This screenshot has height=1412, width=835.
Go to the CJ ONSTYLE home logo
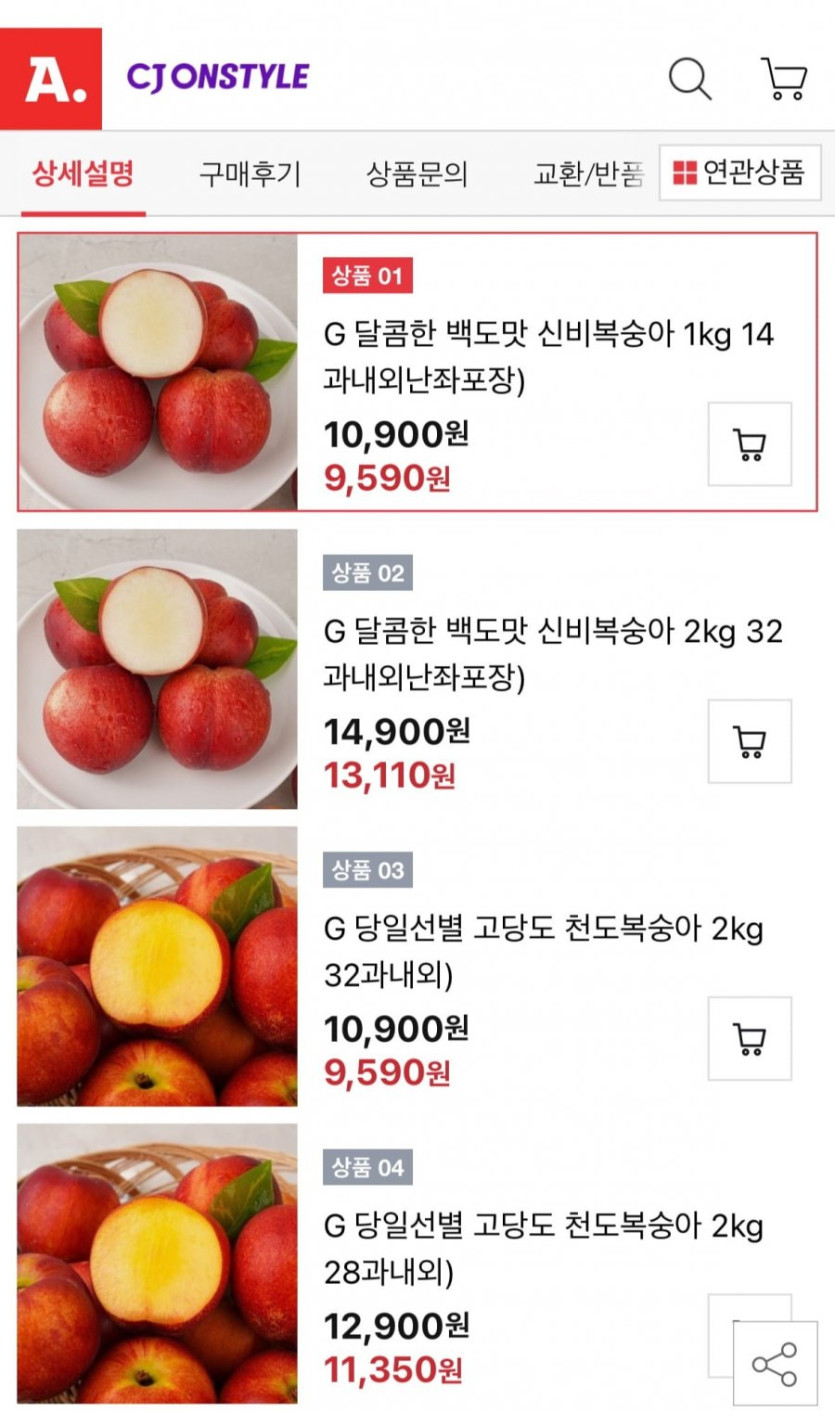pos(217,77)
